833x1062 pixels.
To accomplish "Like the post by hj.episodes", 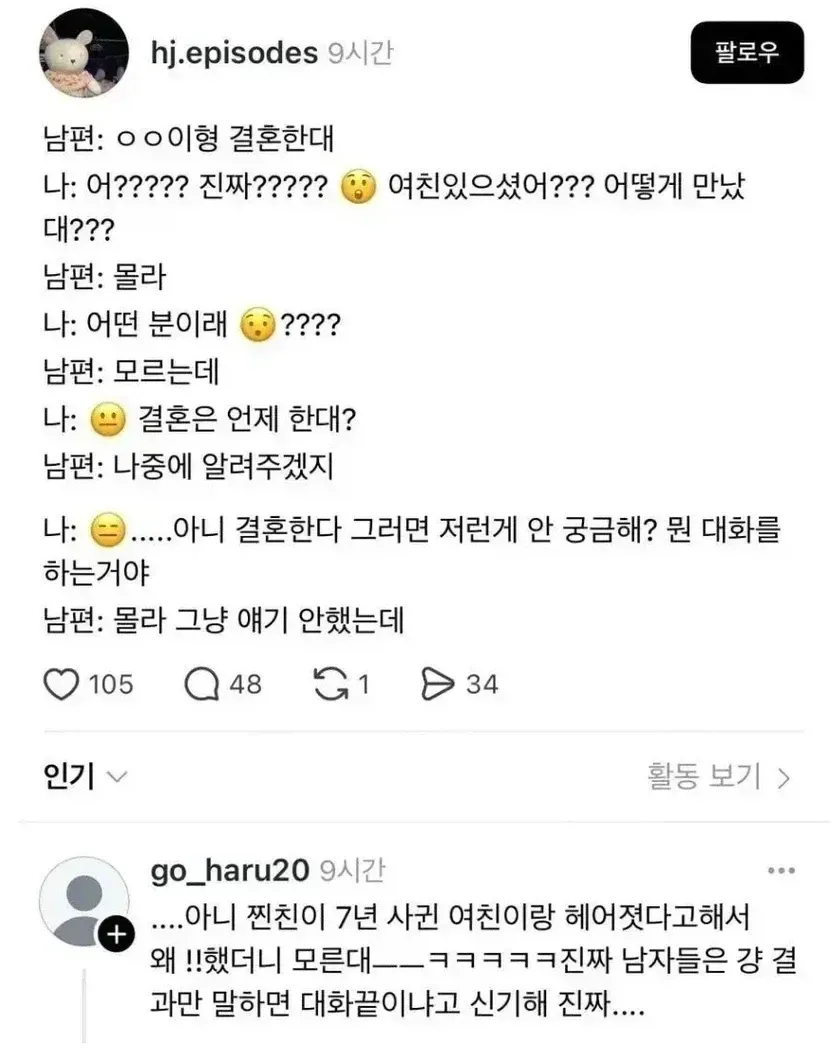I will click(x=61, y=684).
